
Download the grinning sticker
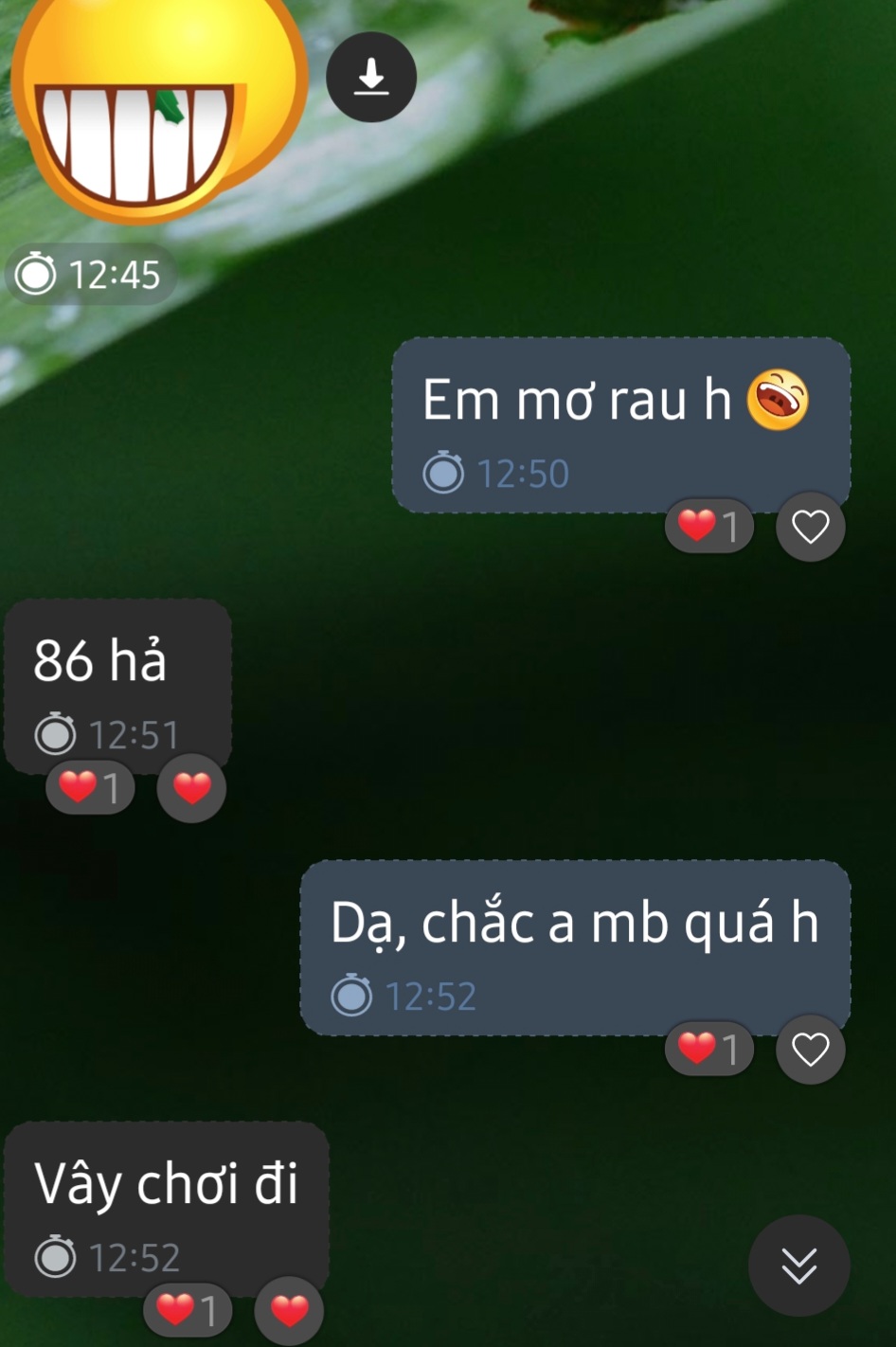(371, 77)
